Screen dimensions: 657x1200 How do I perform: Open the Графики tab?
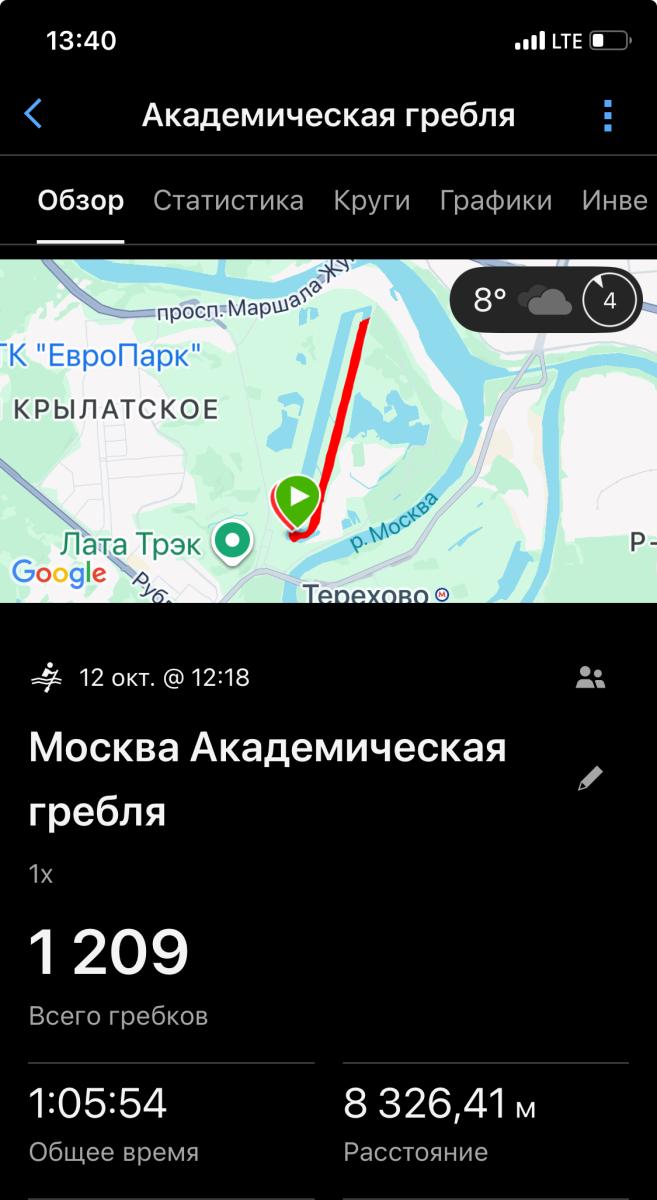[496, 201]
